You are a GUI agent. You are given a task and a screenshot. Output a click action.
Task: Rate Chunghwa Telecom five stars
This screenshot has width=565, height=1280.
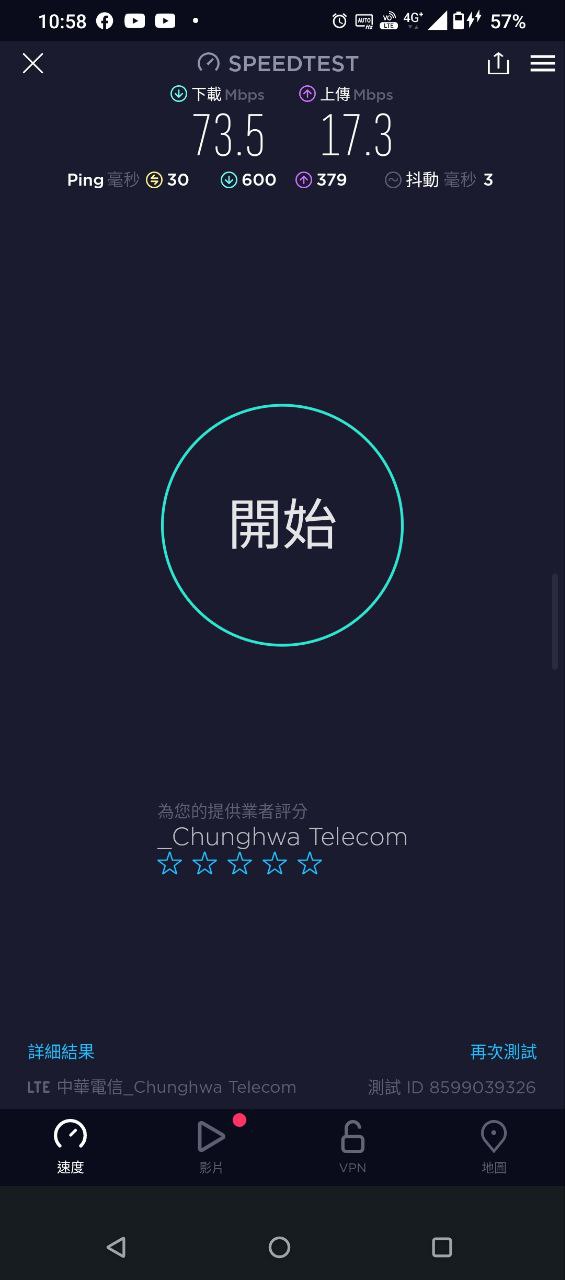click(310, 864)
